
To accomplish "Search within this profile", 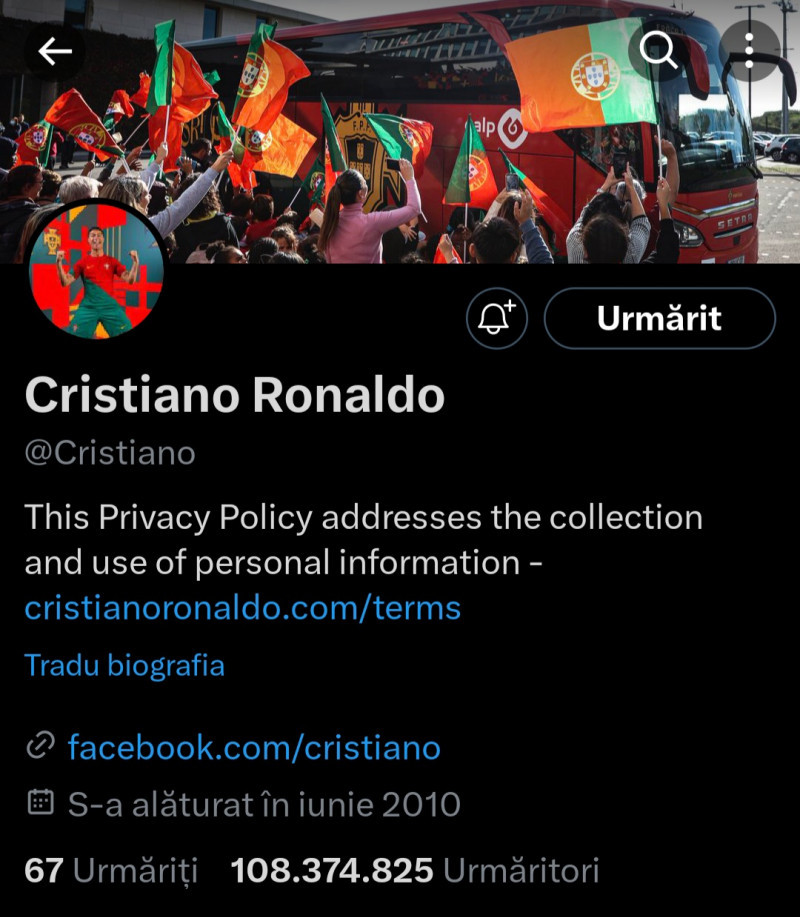I will click(x=658, y=51).
